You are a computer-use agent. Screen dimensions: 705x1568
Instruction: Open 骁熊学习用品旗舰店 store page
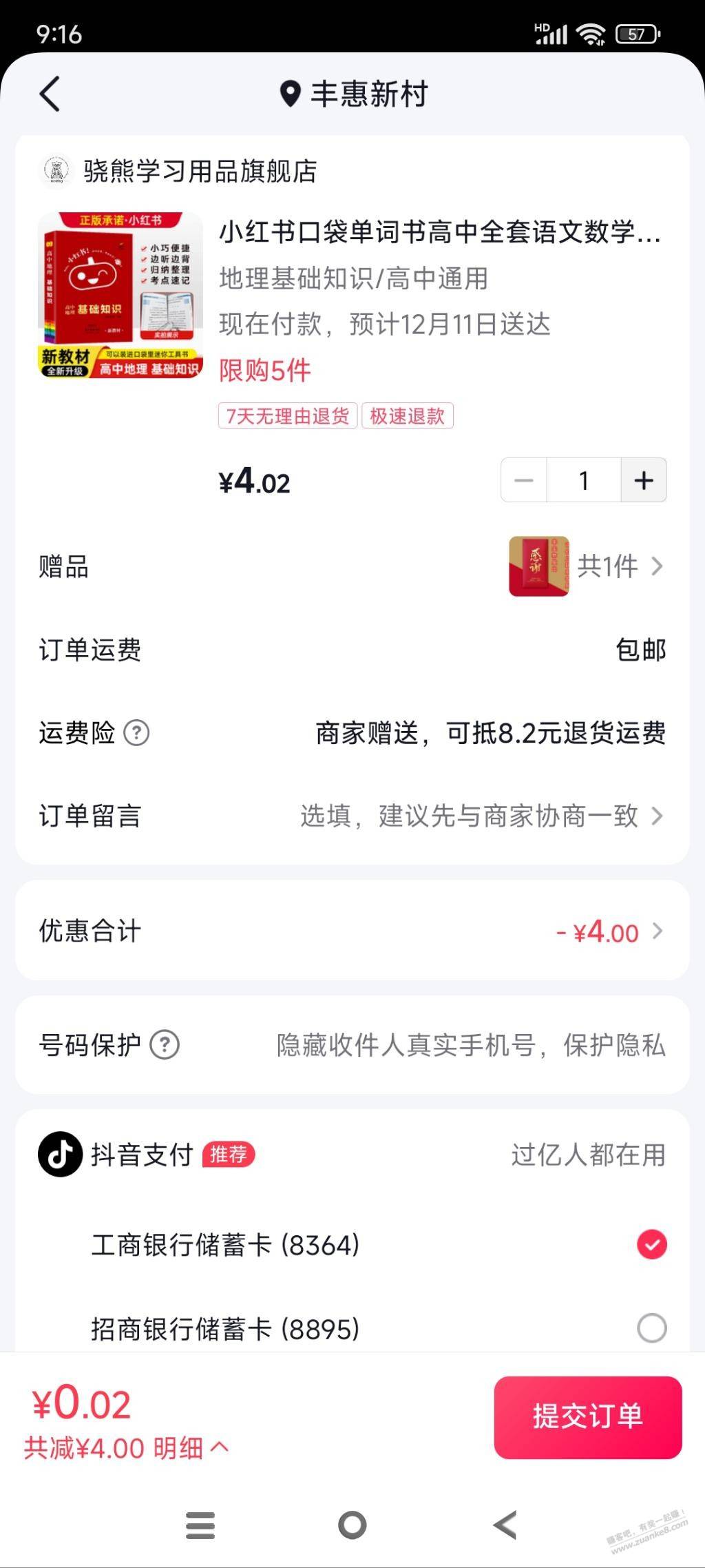179,171
